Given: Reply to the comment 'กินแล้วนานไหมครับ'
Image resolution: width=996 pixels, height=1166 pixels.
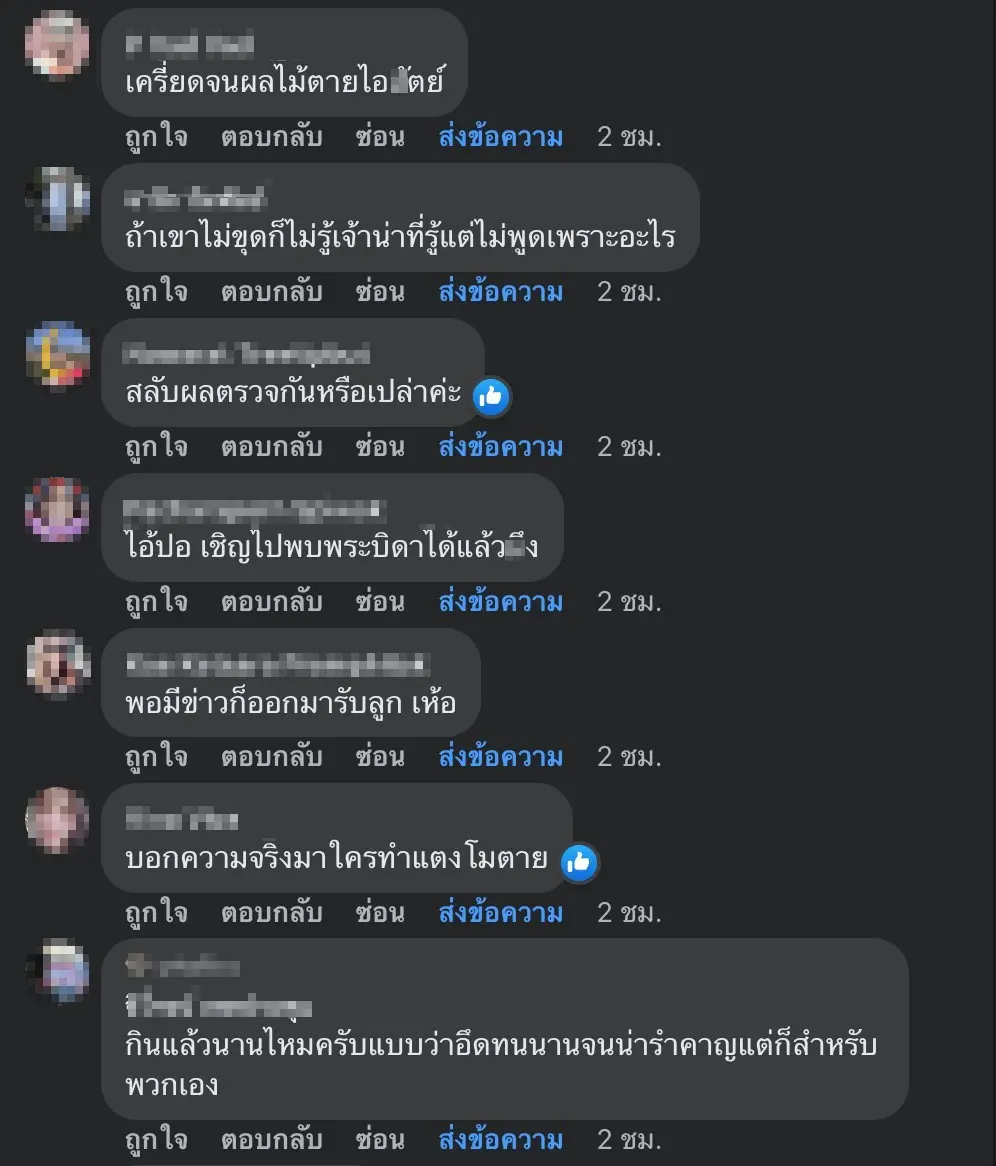Looking at the screenshot, I should 271,1139.
